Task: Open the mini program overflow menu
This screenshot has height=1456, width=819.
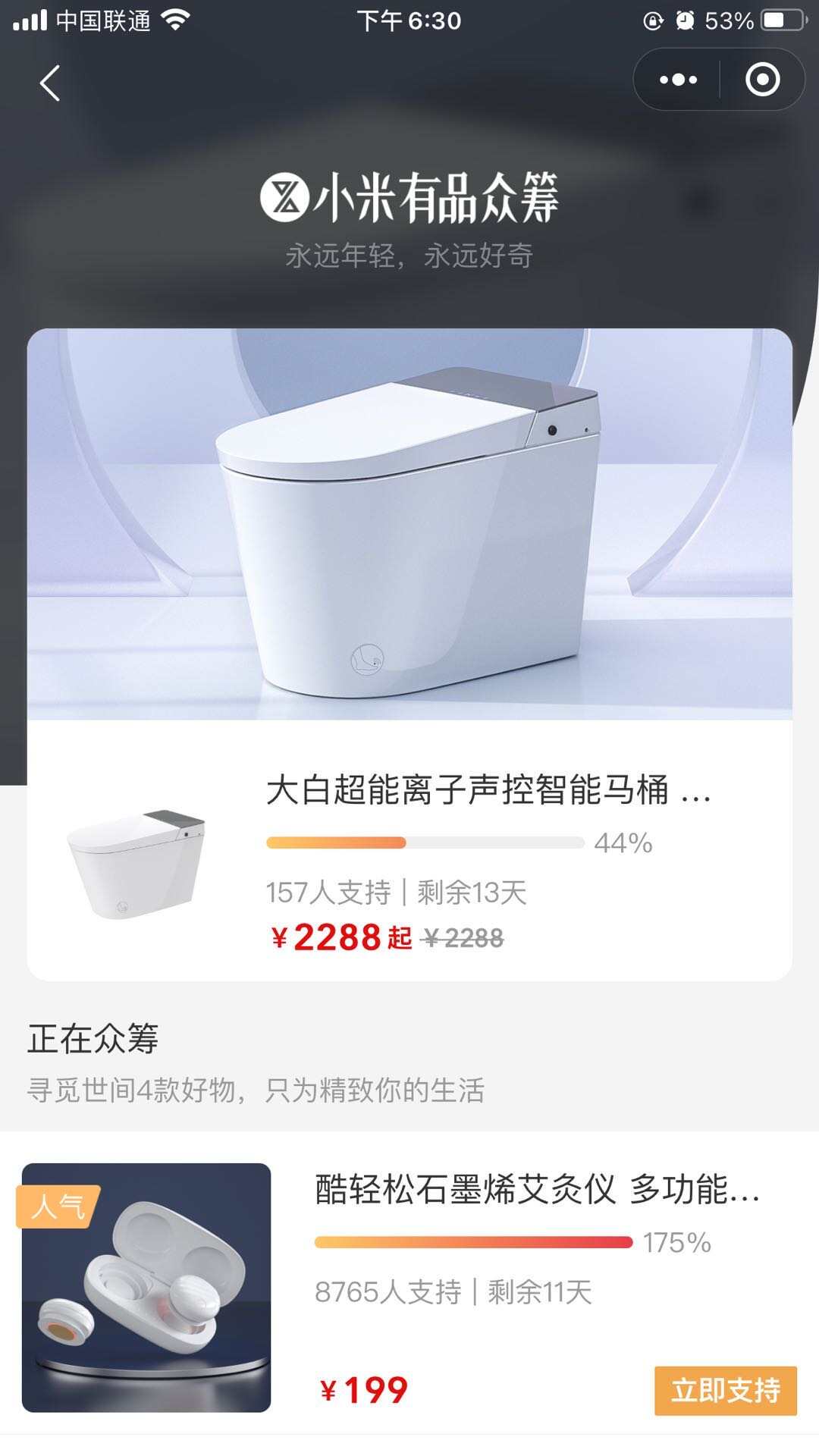Action: [678, 80]
